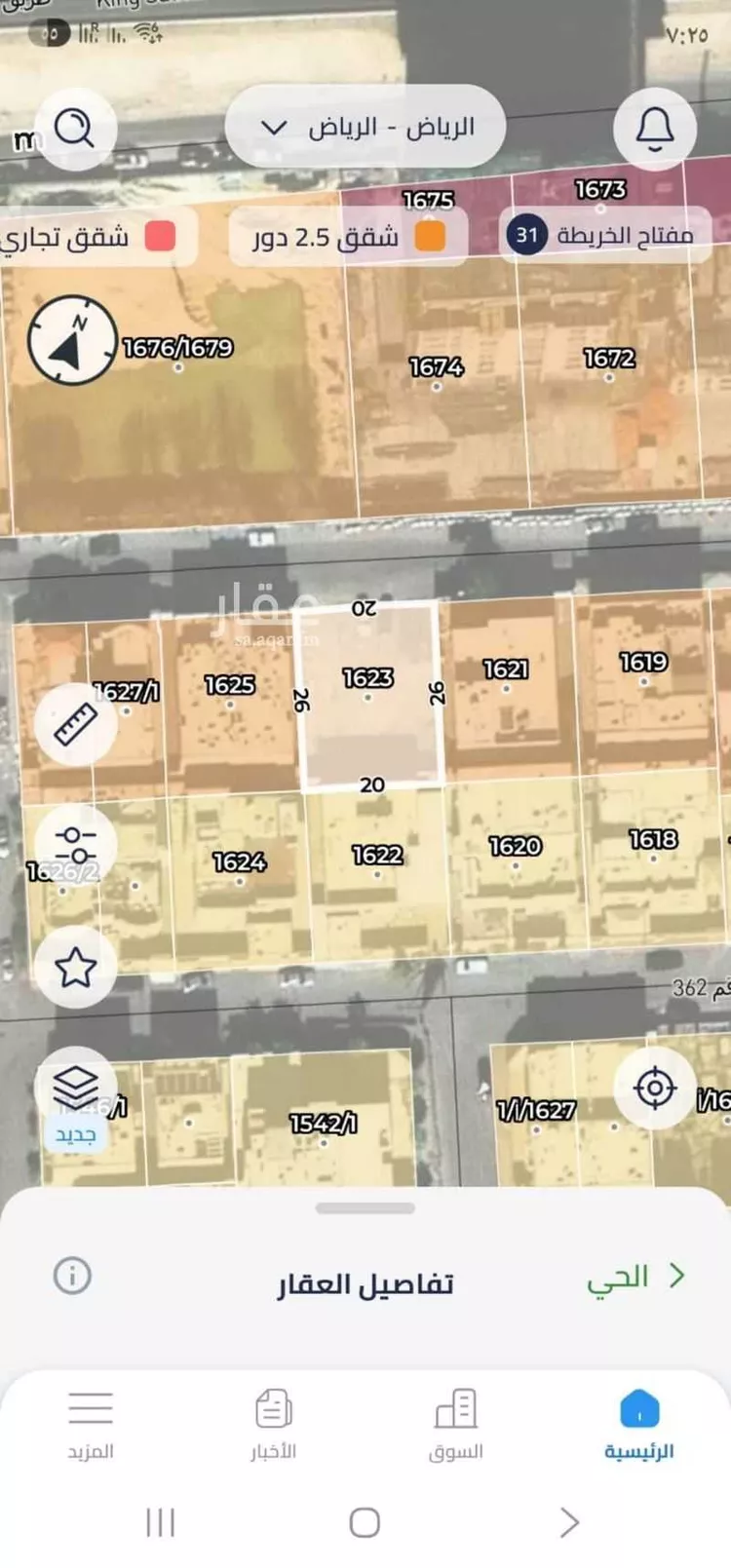Save this parcel with the star
The width and height of the screenshot is (731, 1568).
pyautogui.click(x=75, y=967)
